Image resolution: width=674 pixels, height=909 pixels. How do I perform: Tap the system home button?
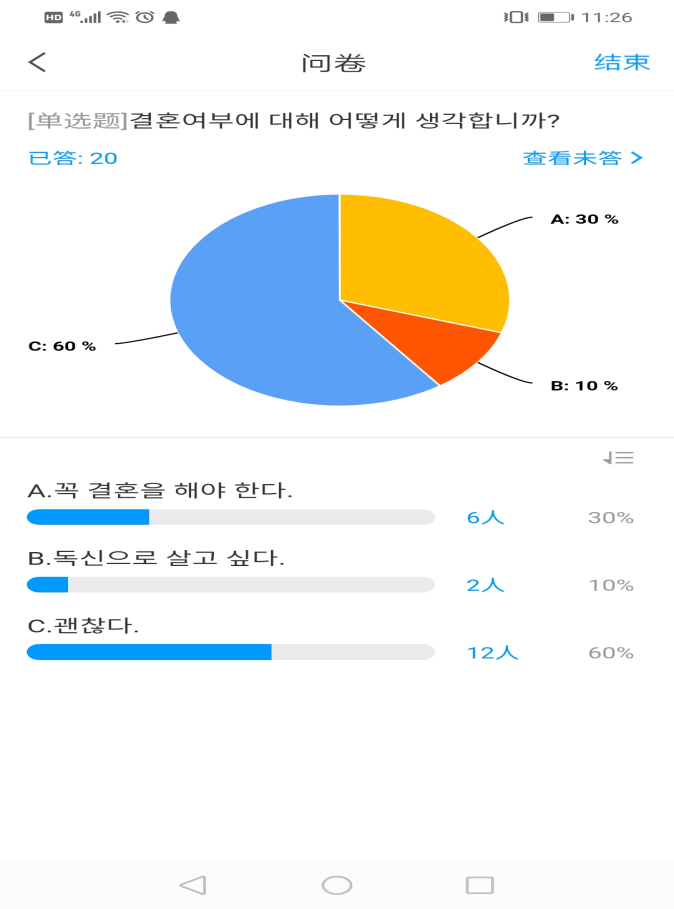337,885
